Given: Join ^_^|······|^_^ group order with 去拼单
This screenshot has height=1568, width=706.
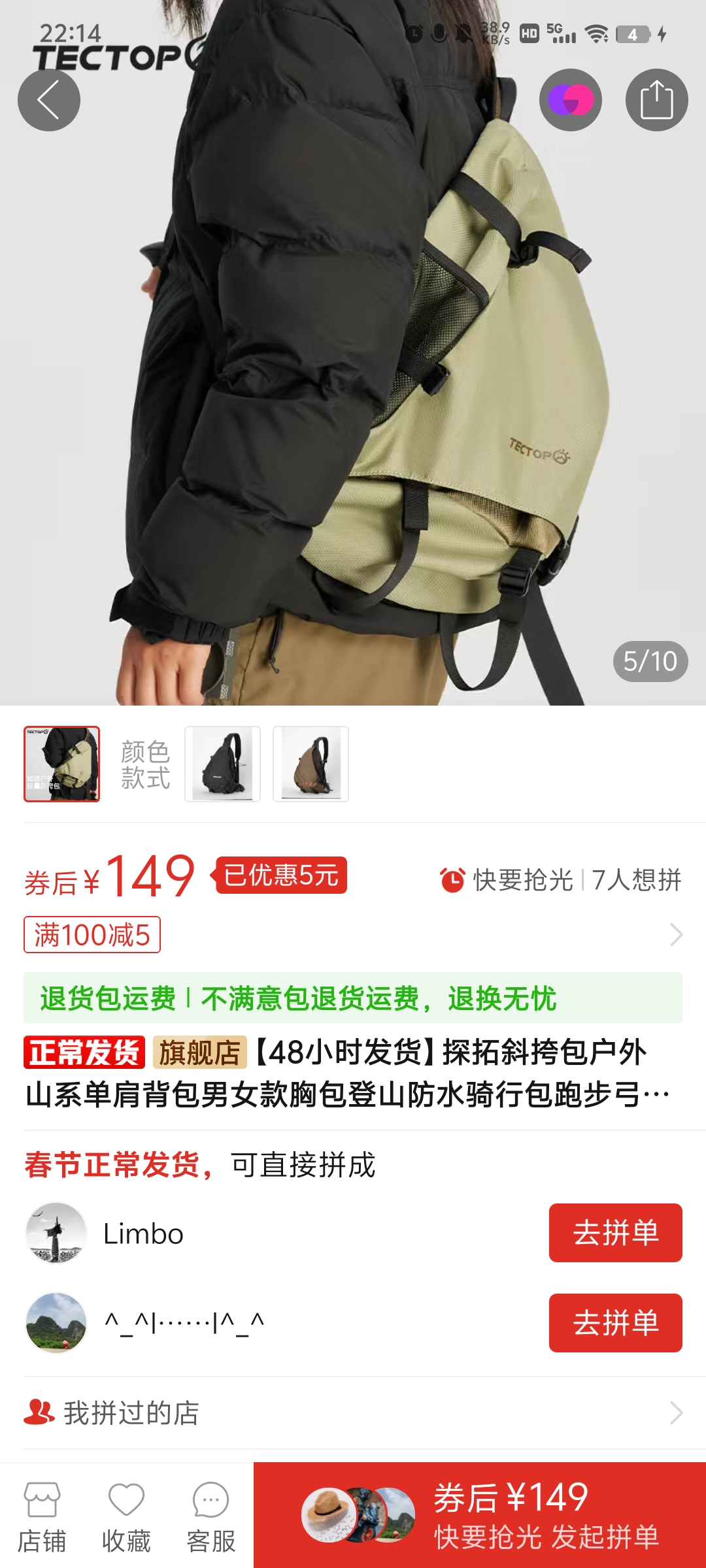Looking at the screenshot, I should pos(615,1323).
